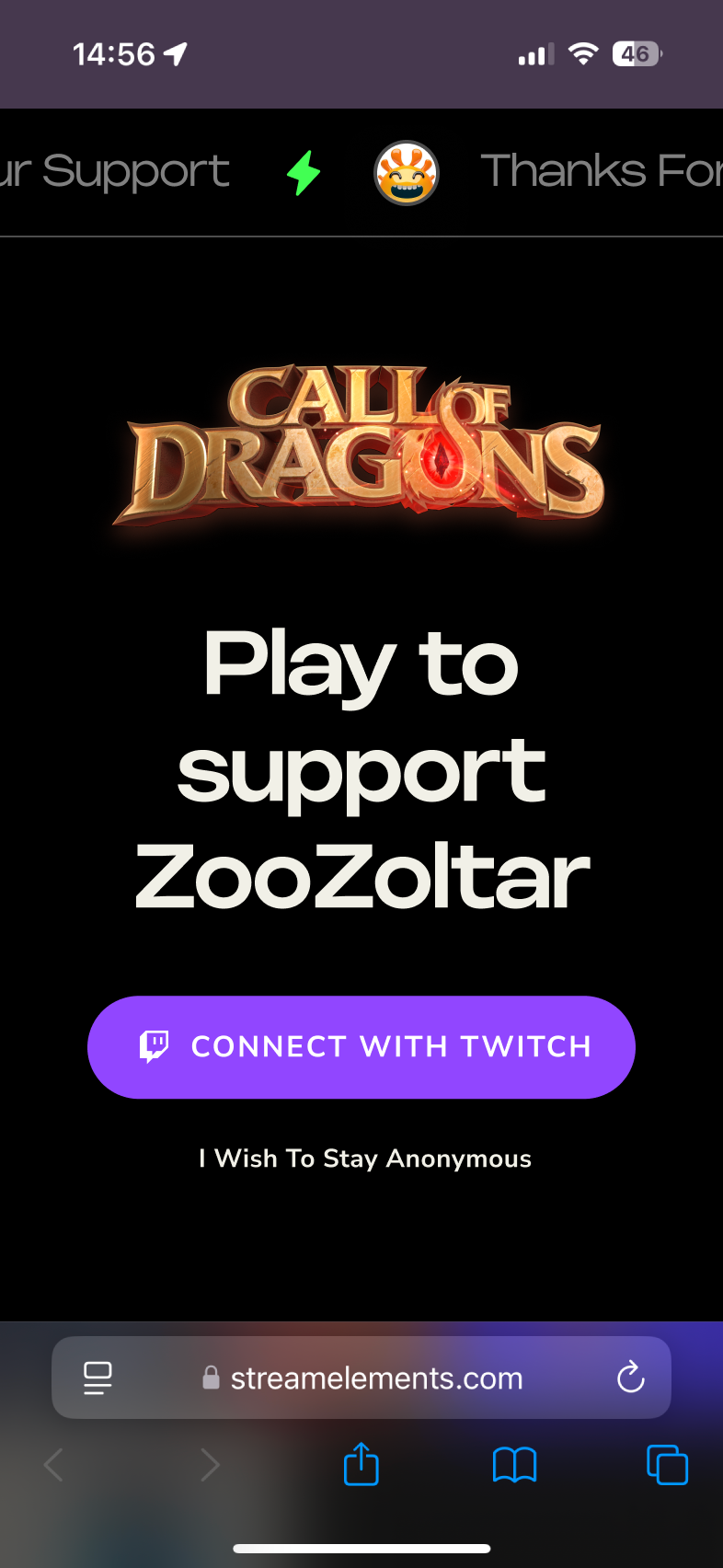The width and height of the screenshot is (723, 1568).
Task: Tap the forward navigation chevron
Action: click(210, 1465)
